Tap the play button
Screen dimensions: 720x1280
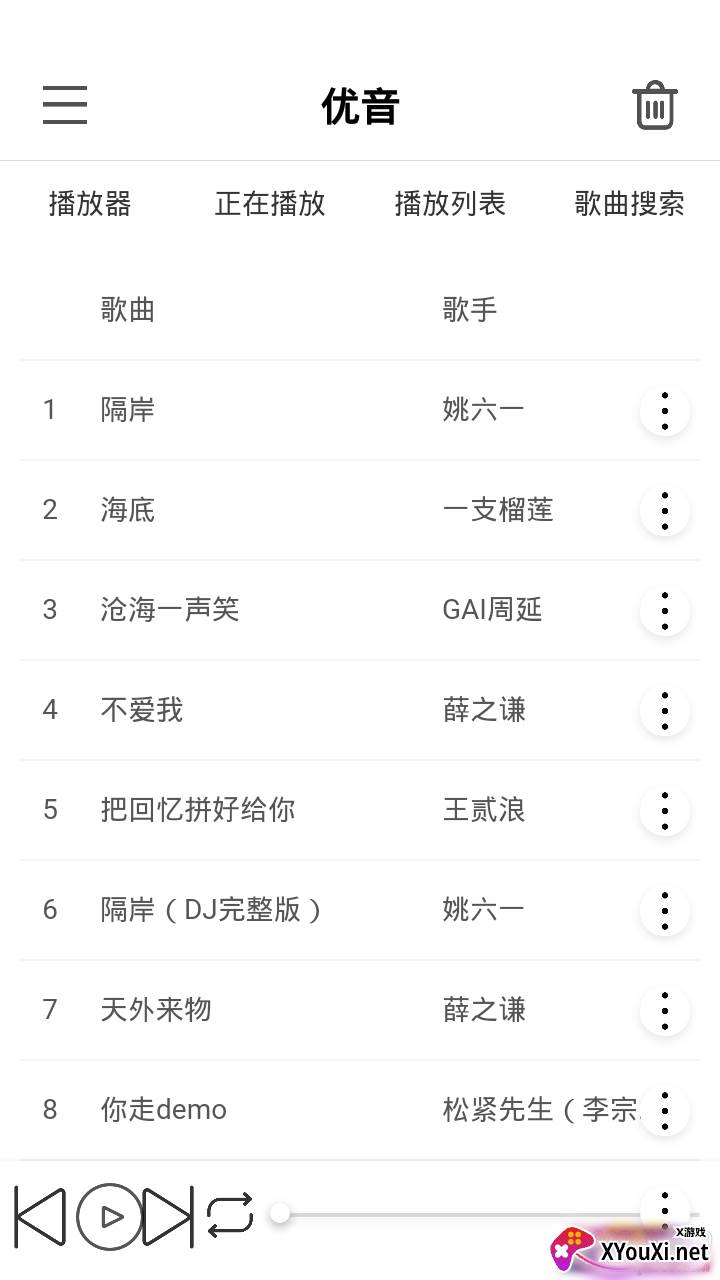pyautogui.click(x=110, y=1217)
